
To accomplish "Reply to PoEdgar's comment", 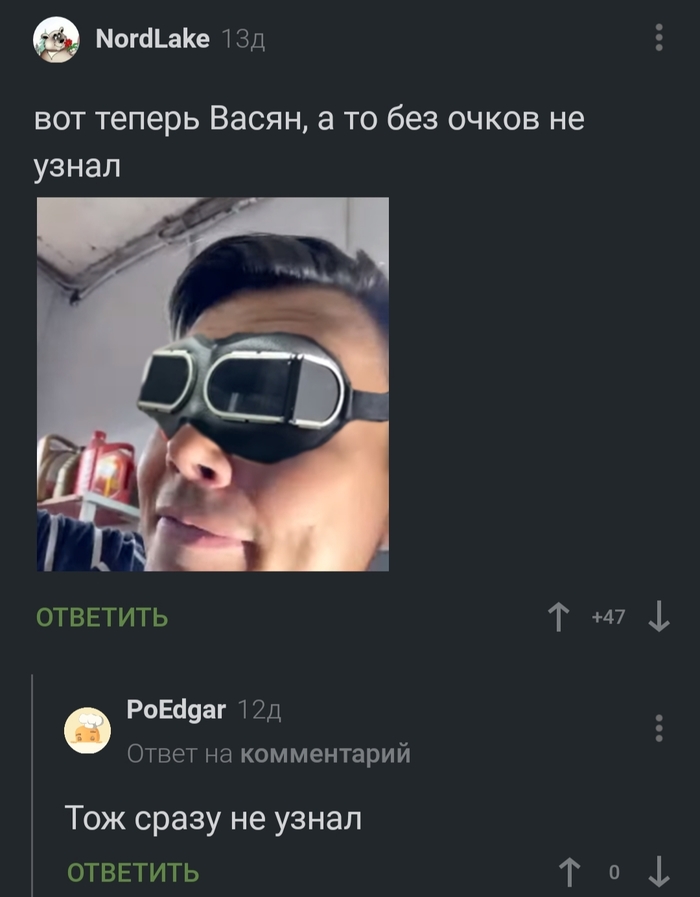I will [x=133, y=873].
